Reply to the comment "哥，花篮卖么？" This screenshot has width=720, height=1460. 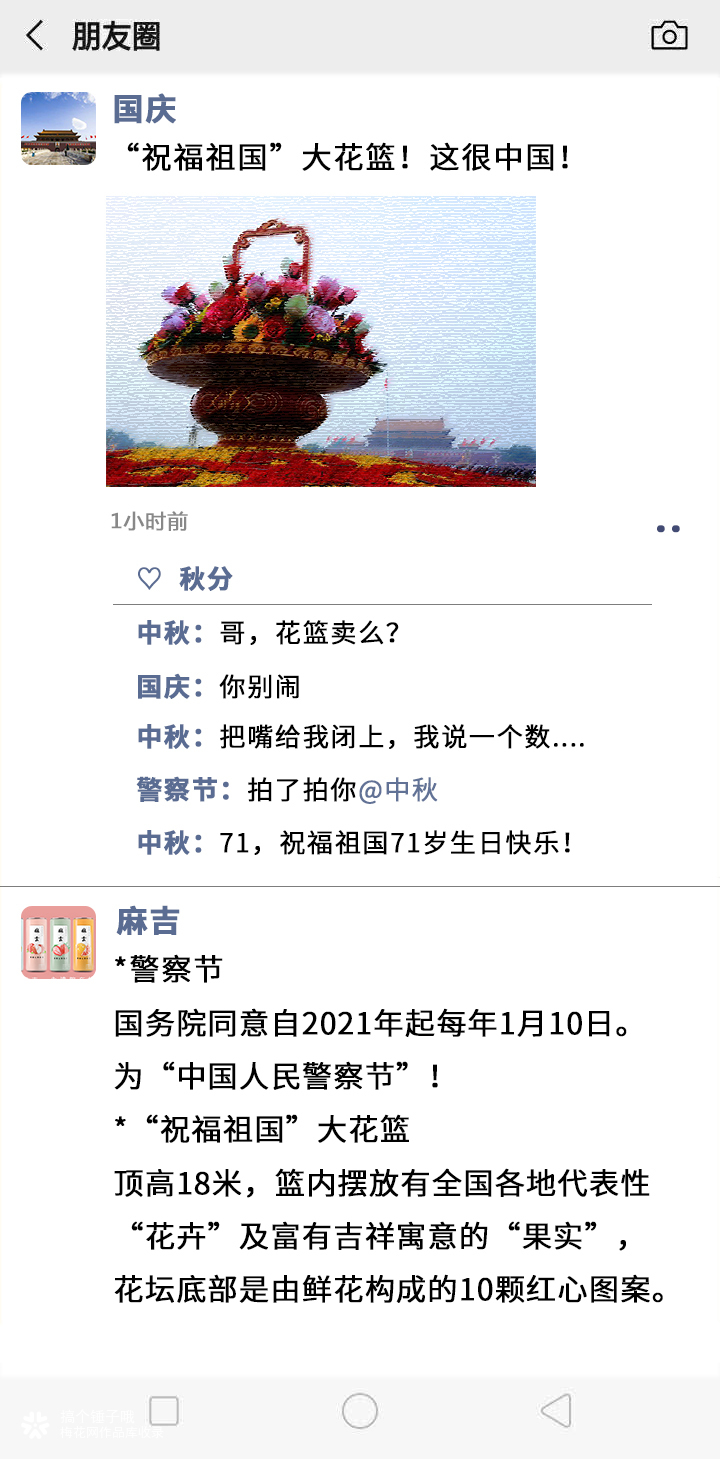(310, 633)
